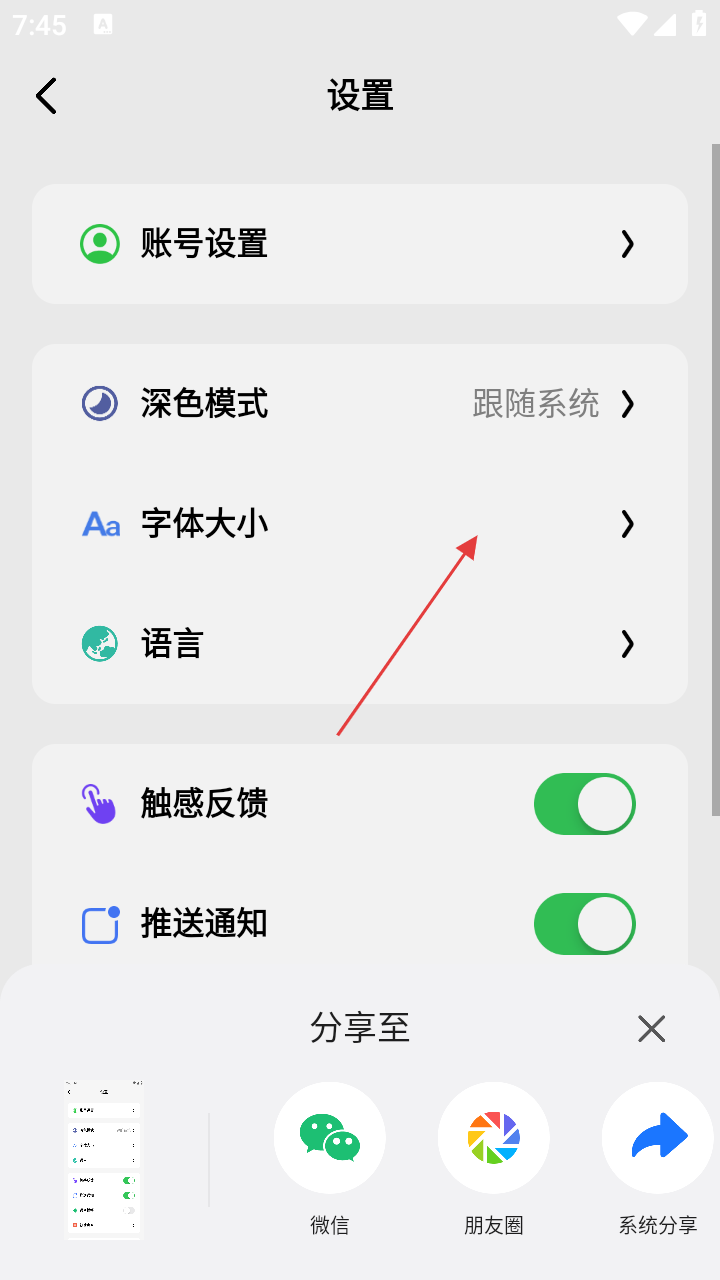Screen dimensions: 720x1280
Task: Go back from the 设置 page
Action: coord(46,96)
